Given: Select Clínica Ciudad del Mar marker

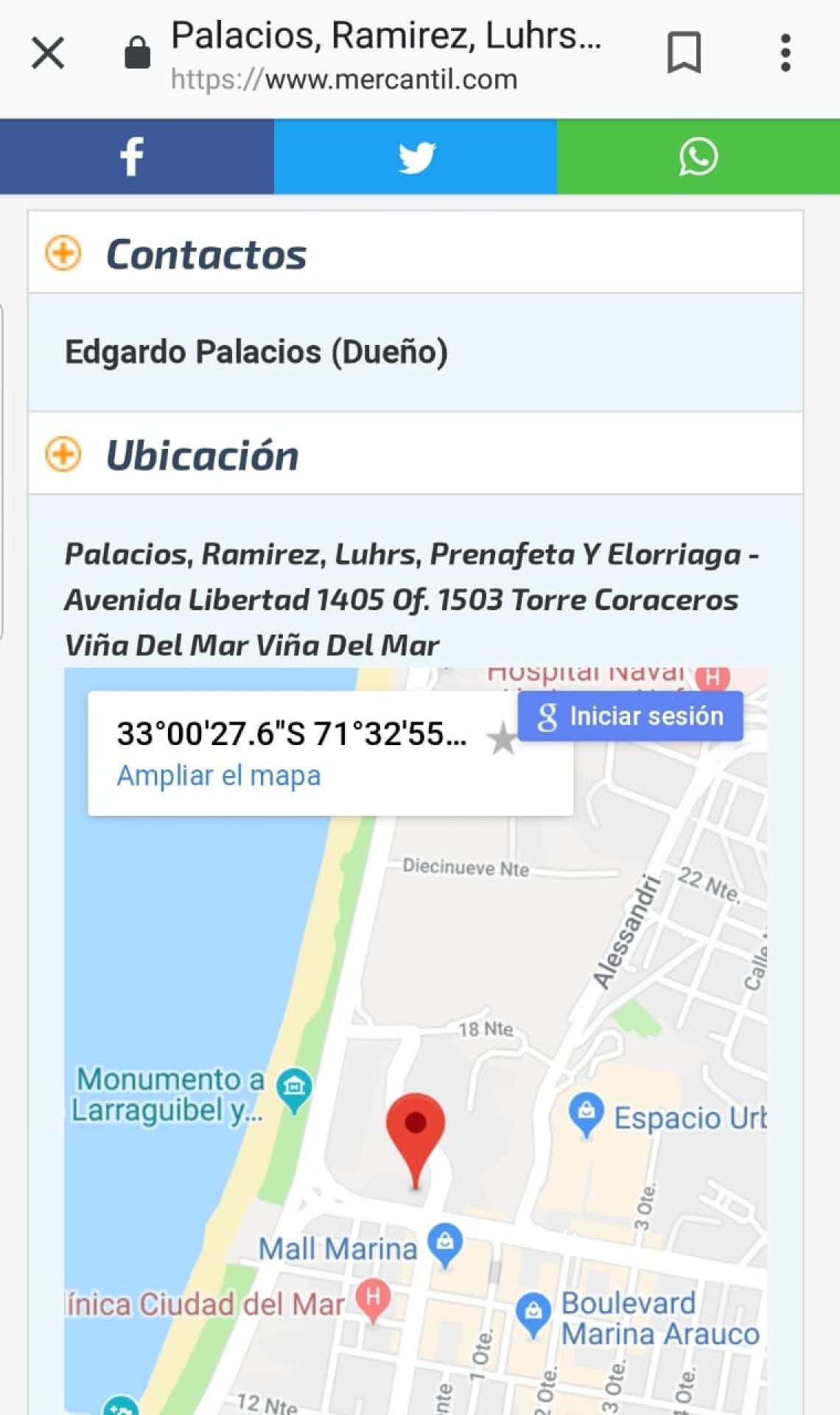Looking at the screenshot, I should [x=373, y=1299].
